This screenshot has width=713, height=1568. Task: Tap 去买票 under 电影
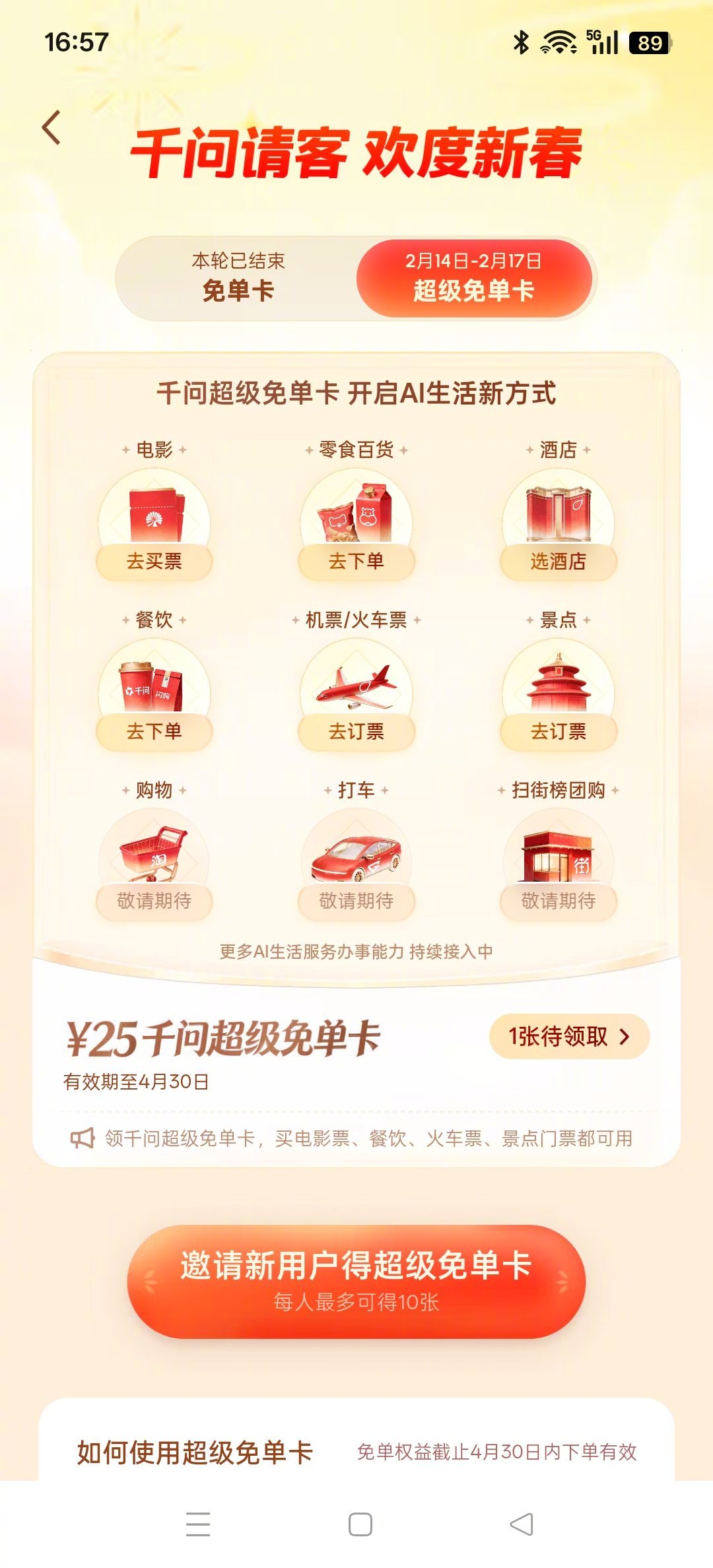154,562
